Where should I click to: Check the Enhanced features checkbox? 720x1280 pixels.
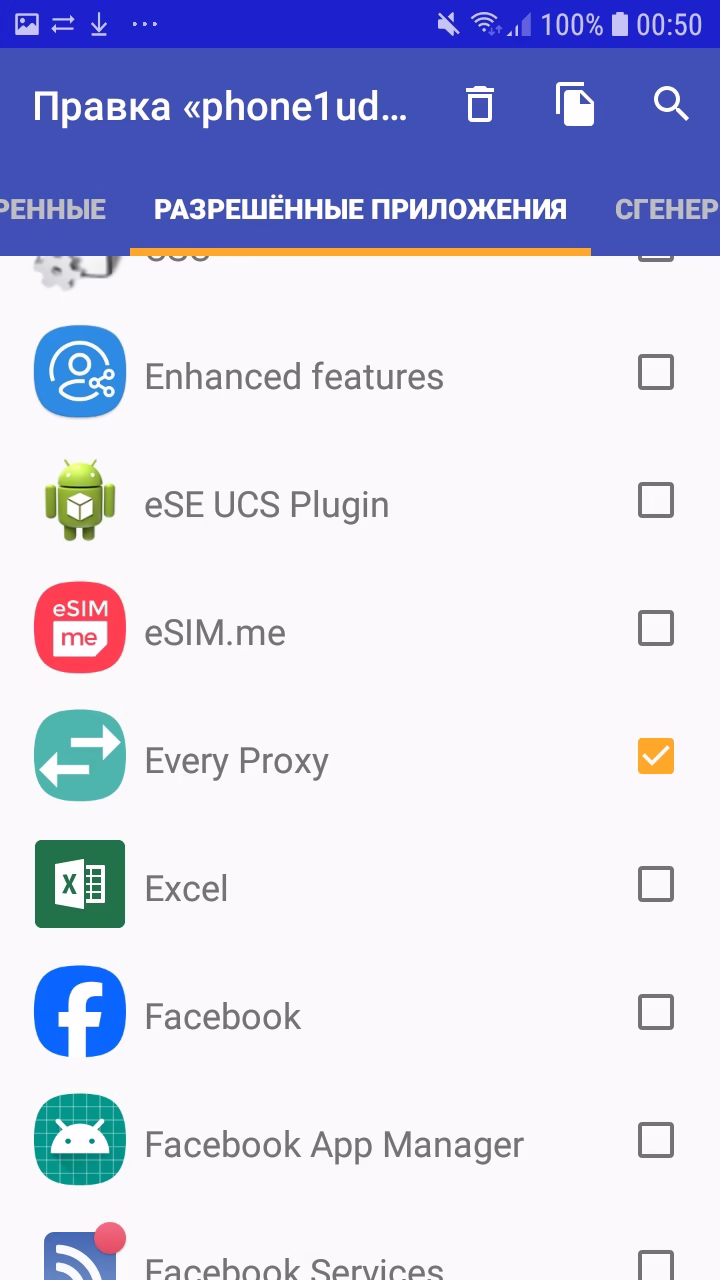click(x=656, y=373)
